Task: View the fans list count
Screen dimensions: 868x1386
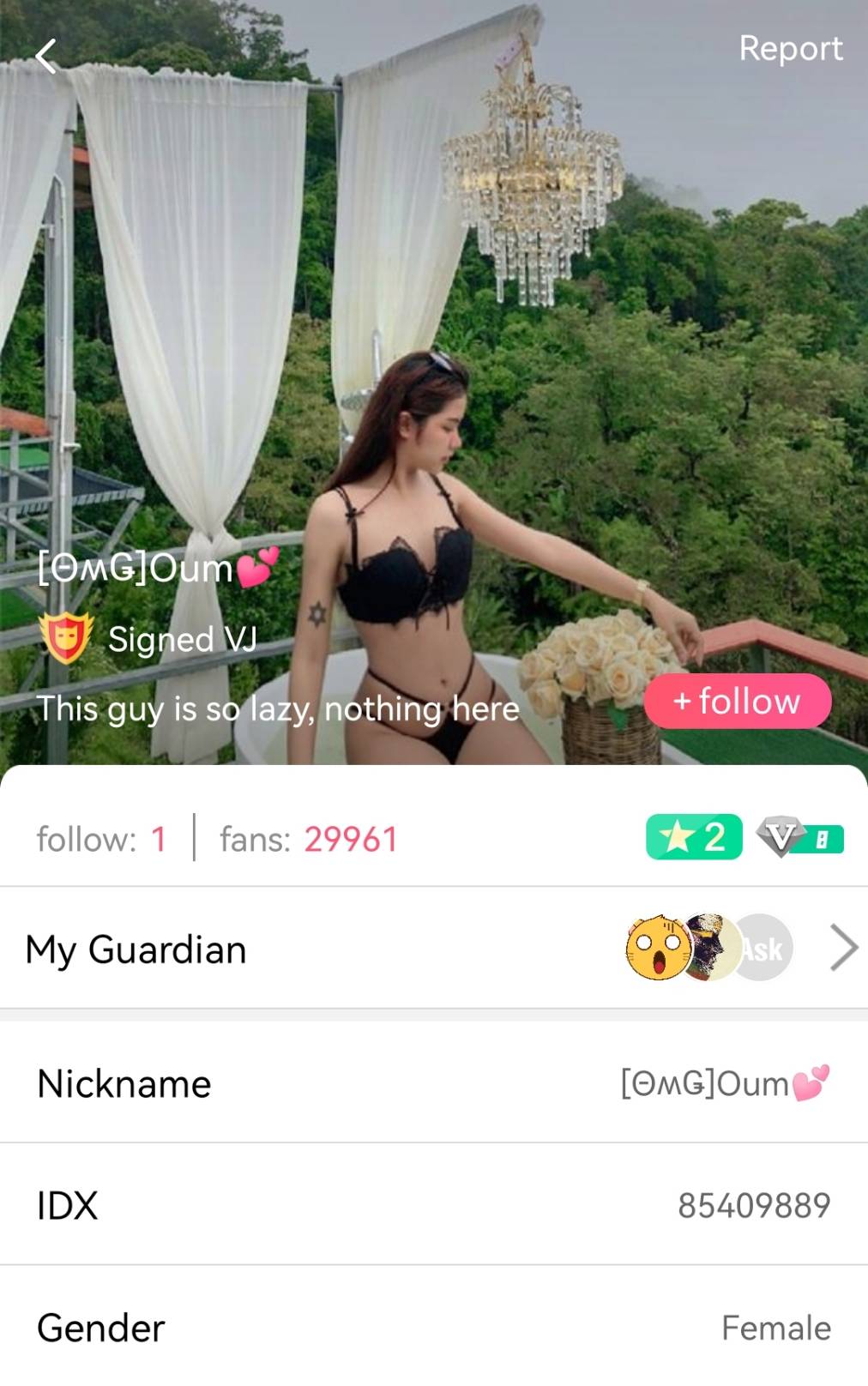Action: 309,839
